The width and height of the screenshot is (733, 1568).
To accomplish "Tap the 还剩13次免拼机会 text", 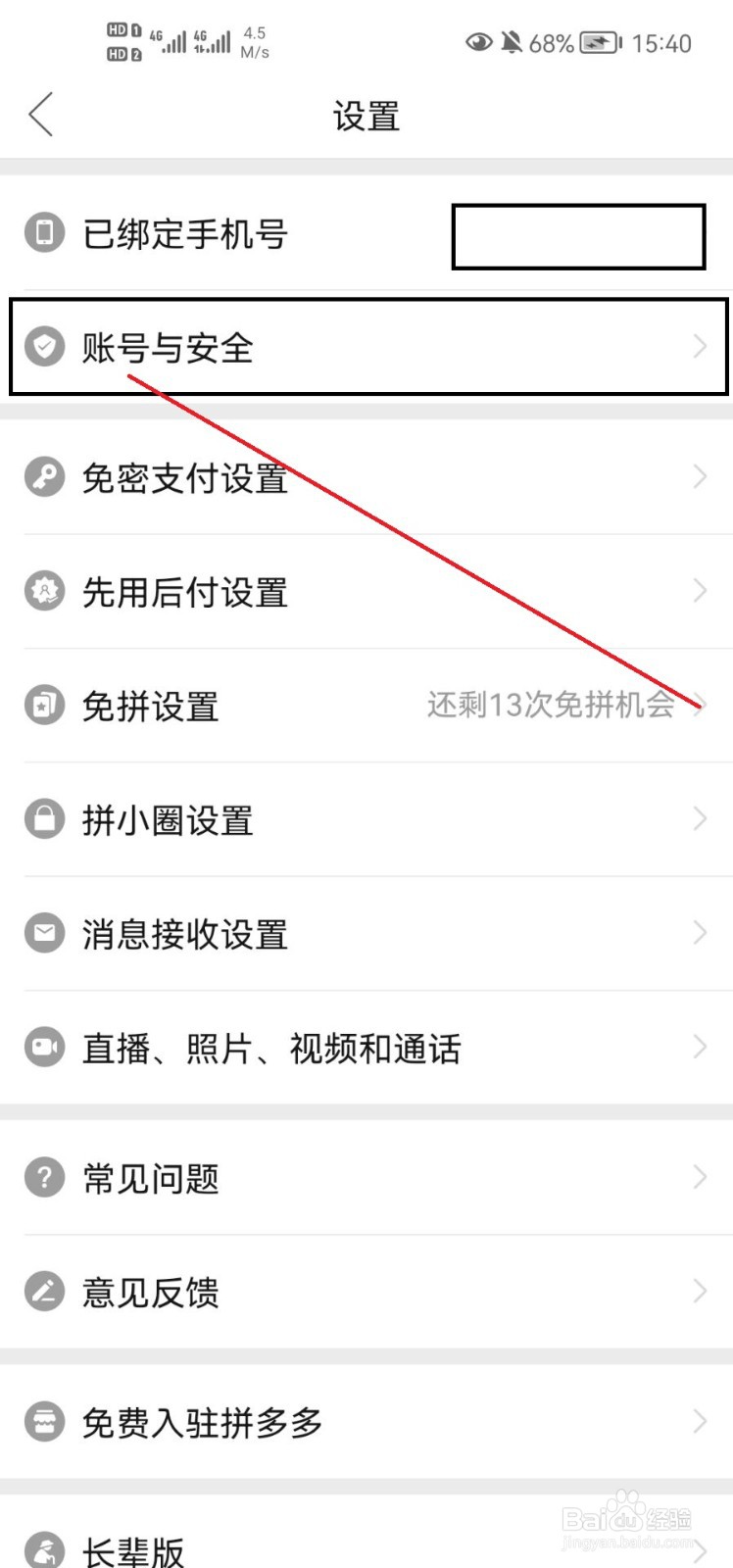I will click(554, 705).
